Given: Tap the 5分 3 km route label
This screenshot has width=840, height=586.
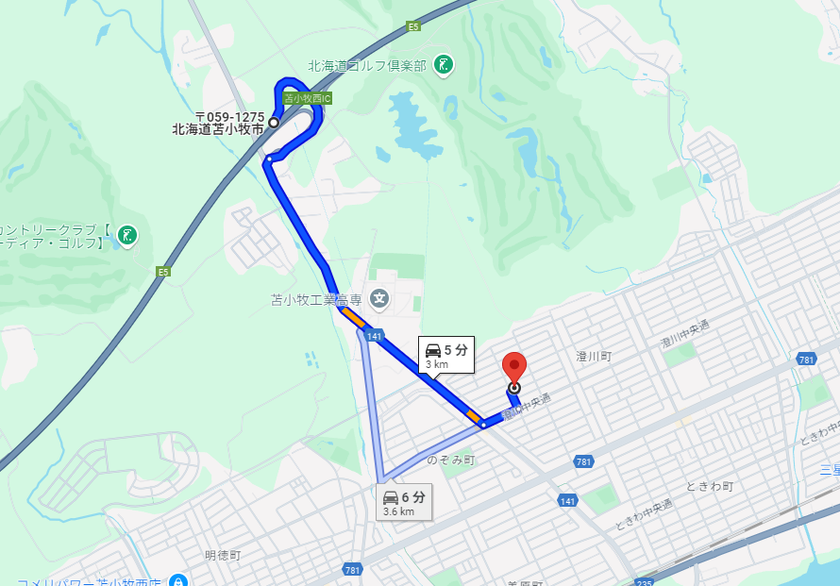Looking at the screenshot, I should pyautogui.click(x=446, y=355).
